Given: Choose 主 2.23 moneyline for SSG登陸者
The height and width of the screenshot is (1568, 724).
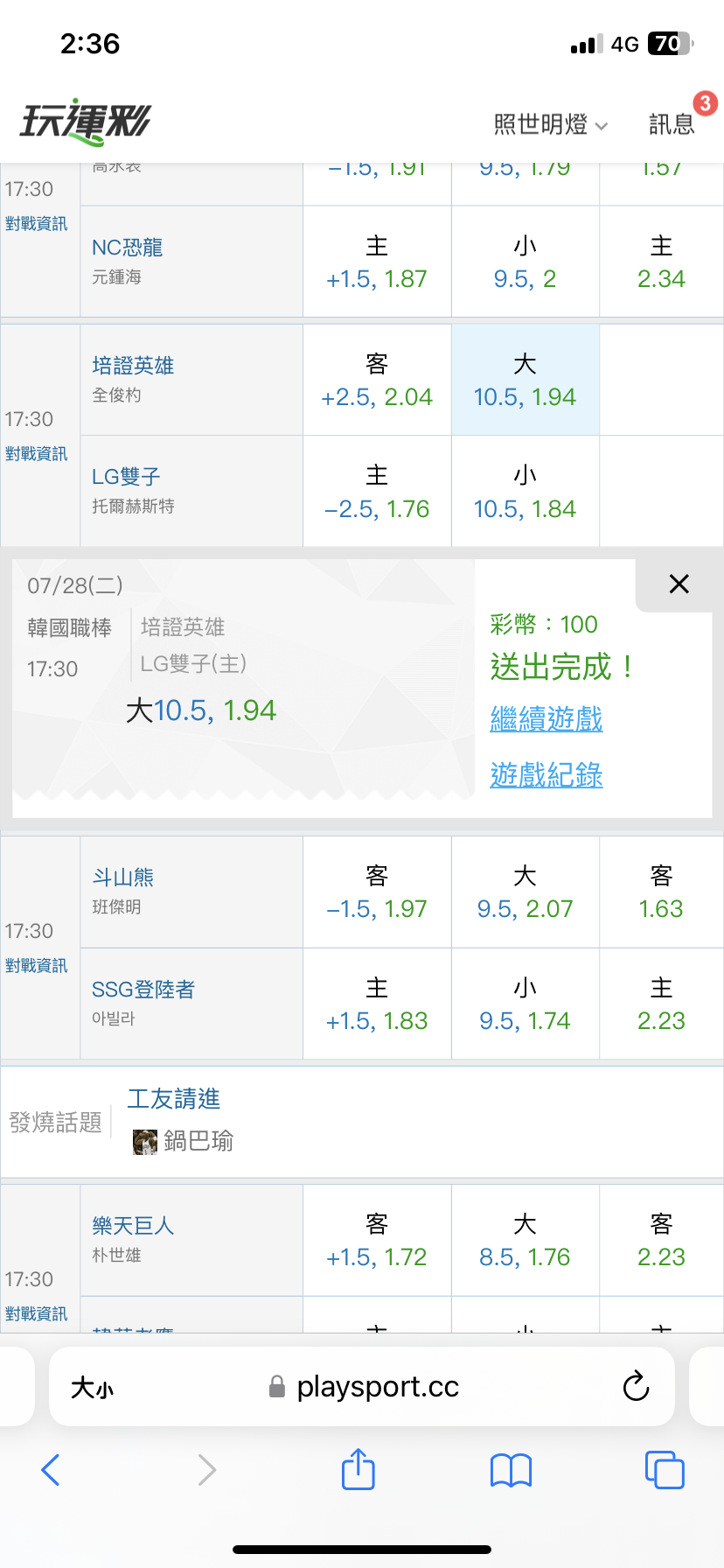Looking at the screenshot, I should click(661, 1004).
